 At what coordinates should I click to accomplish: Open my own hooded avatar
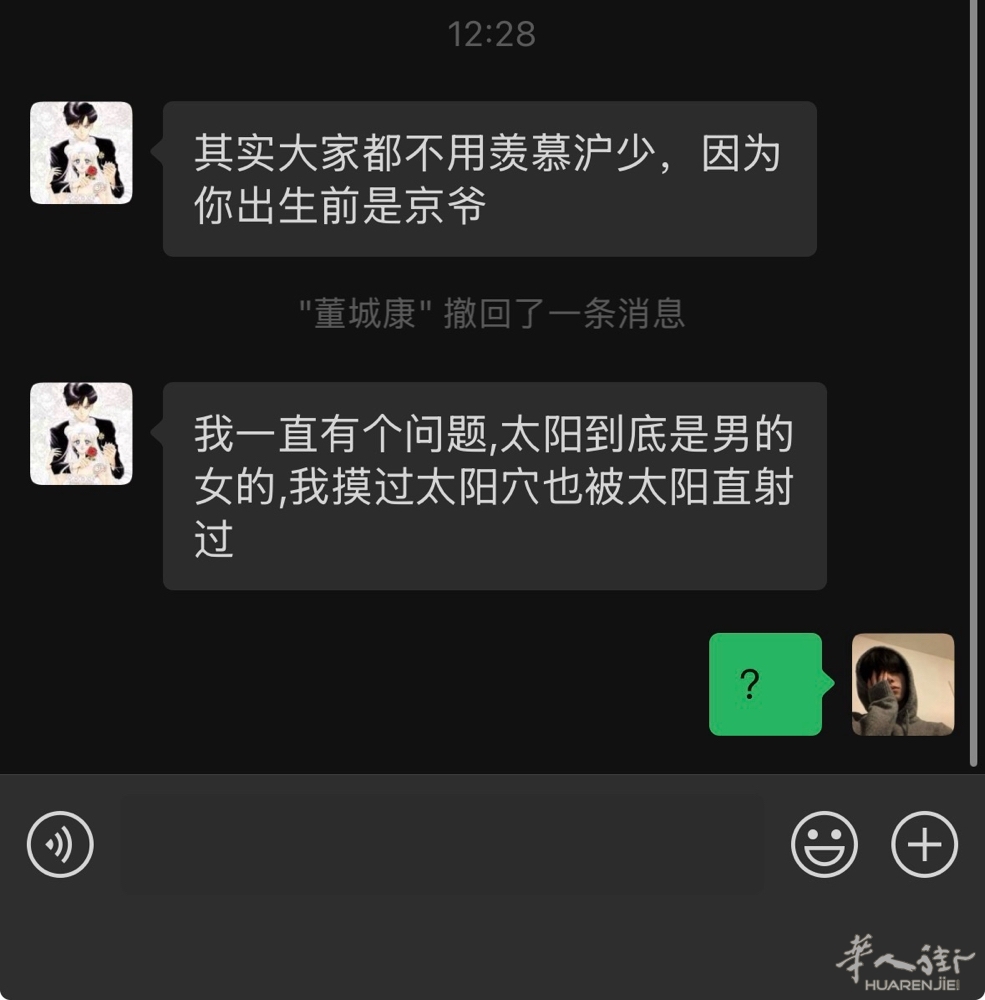click(902, 685)
